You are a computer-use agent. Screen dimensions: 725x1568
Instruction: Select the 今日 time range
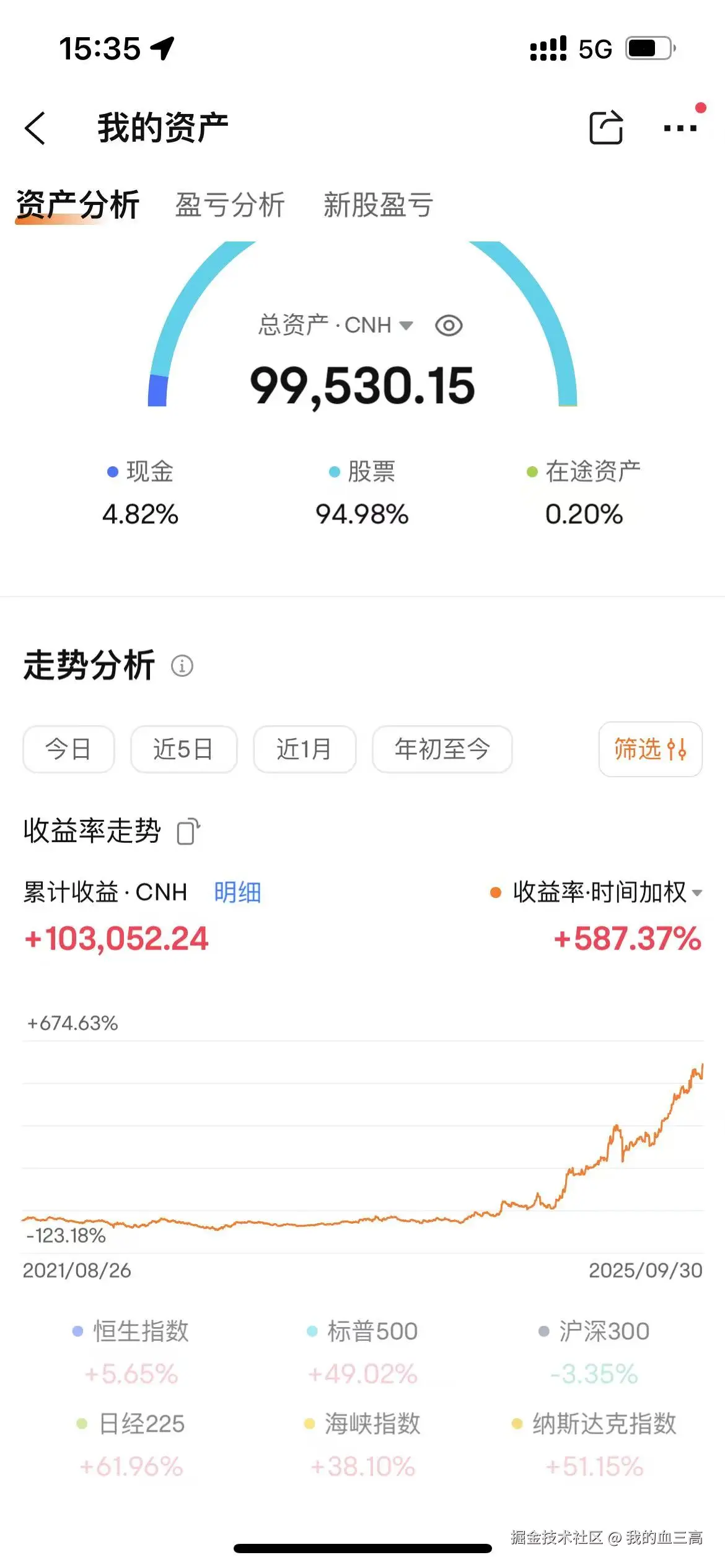[68, 749]
